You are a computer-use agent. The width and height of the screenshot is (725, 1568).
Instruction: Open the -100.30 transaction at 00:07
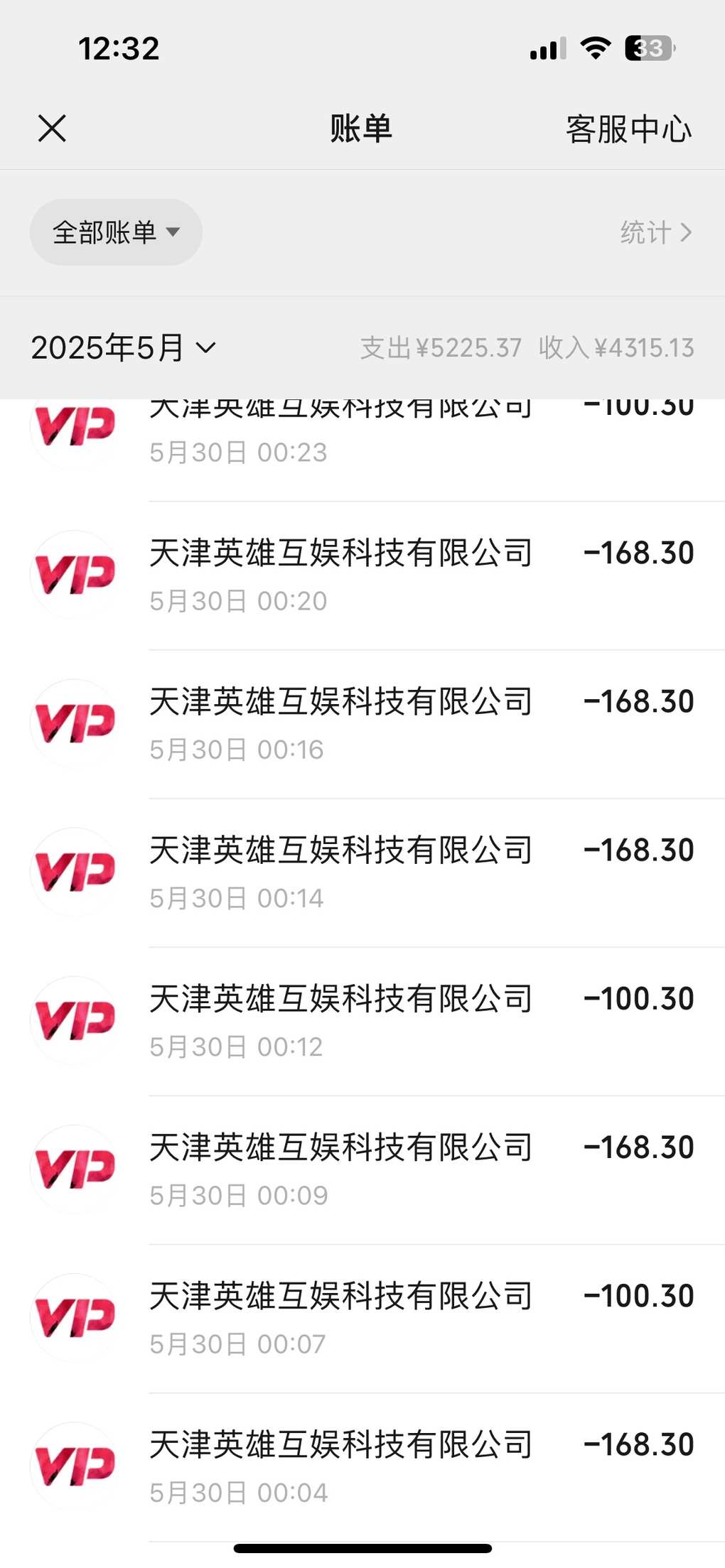(362, 1318)
